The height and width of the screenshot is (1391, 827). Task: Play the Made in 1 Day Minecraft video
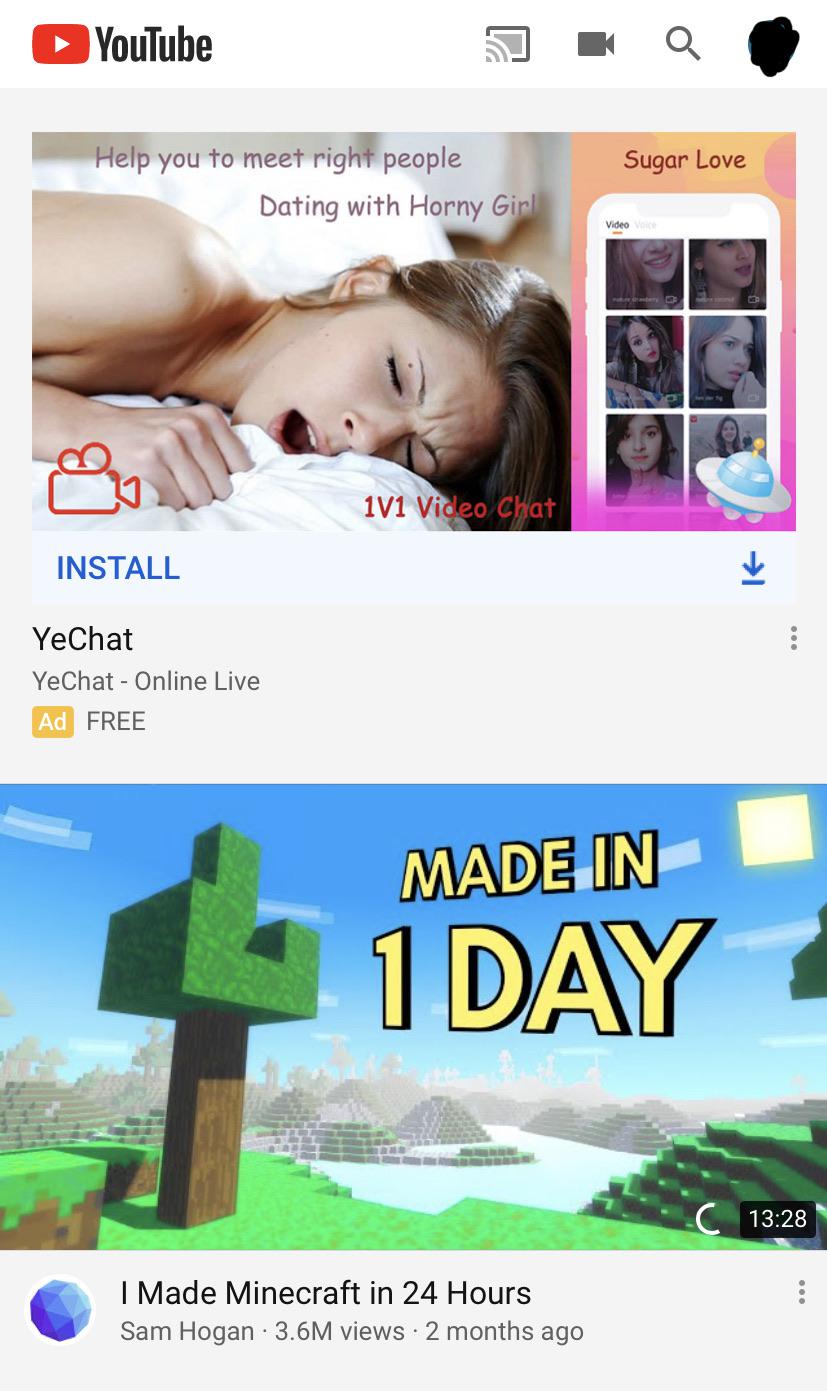pos(413,1017)
